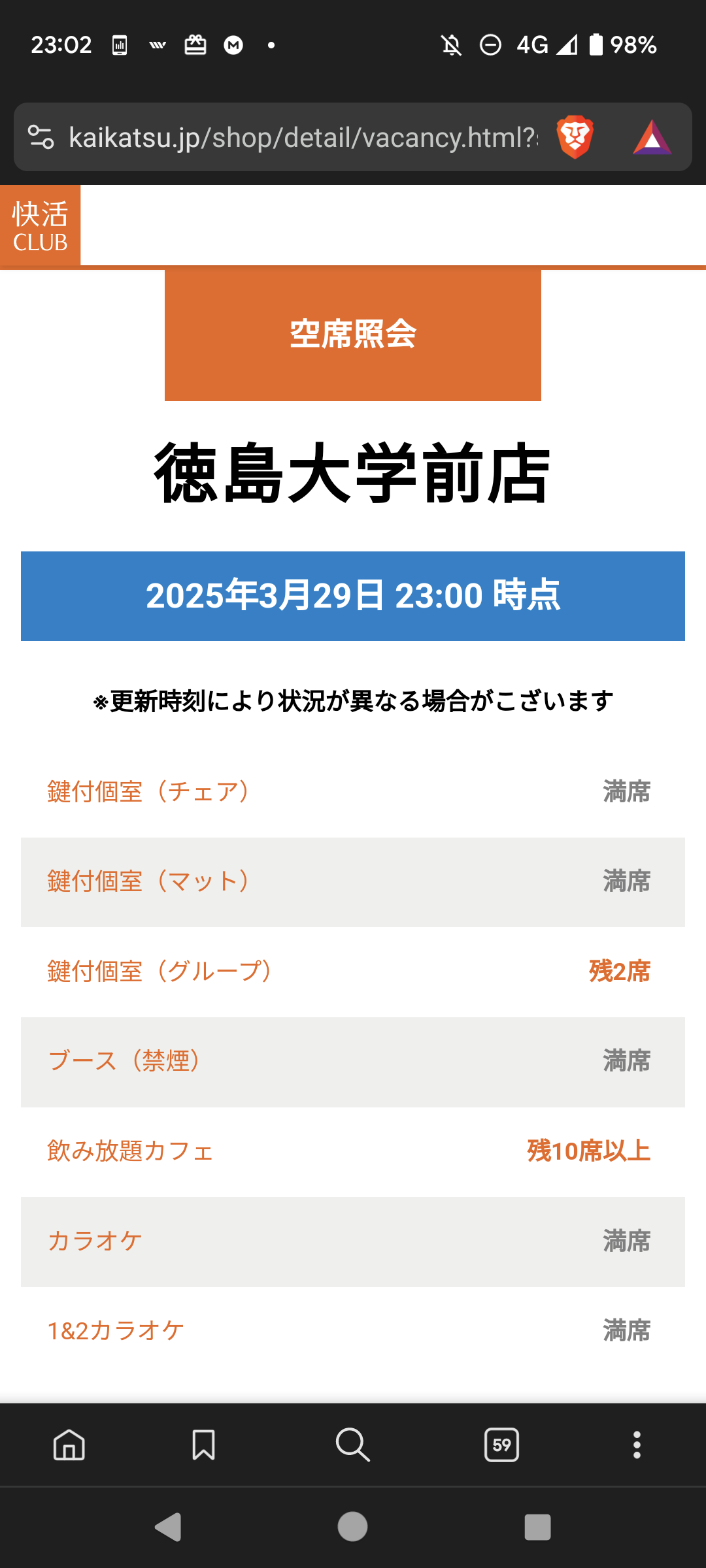Open the 快活CLUB logo home link

tap(40, 226)
